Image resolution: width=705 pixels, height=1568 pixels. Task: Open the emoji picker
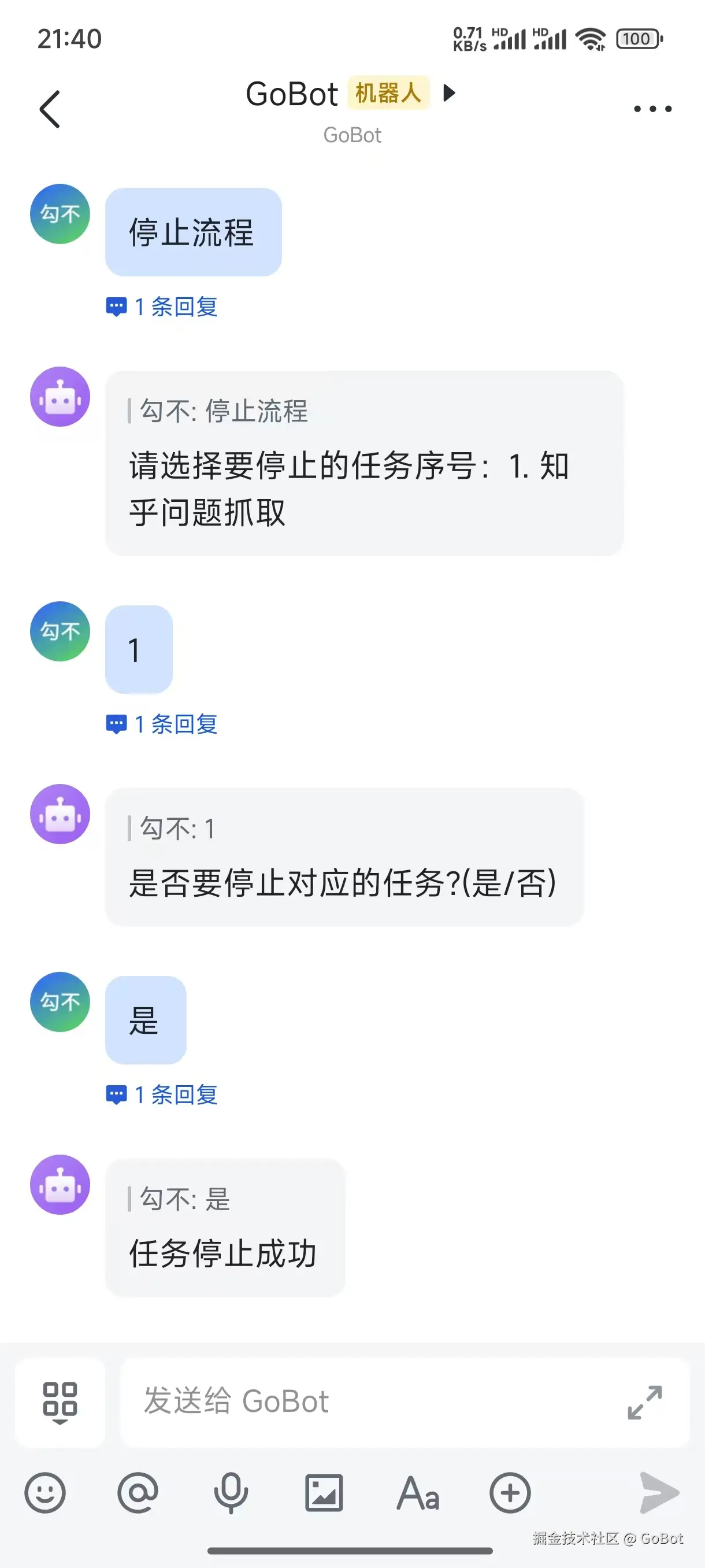pyautogui.click(x=45, y=1493)
